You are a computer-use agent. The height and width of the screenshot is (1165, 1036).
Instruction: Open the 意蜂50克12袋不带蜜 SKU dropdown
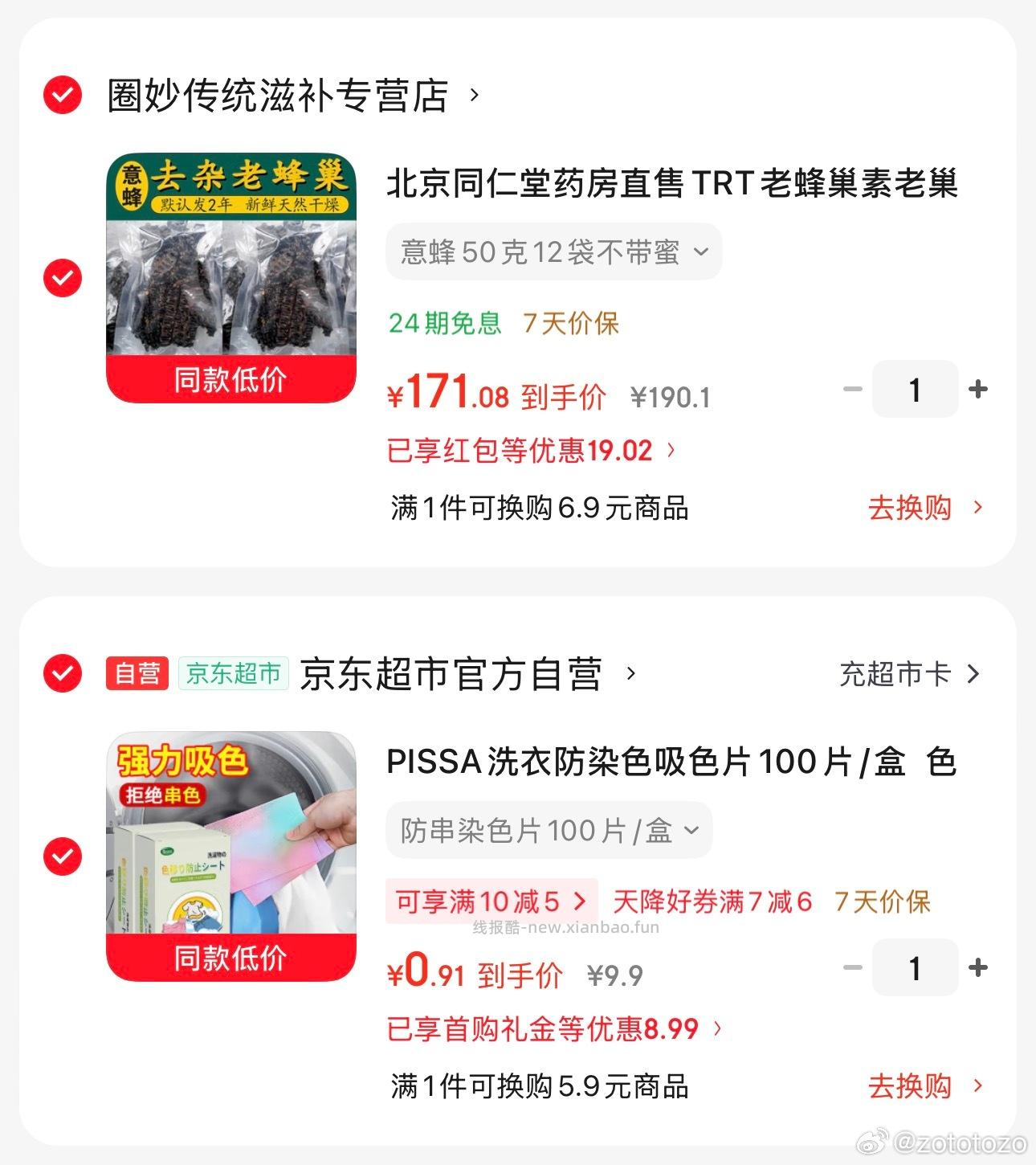[553, 251]
